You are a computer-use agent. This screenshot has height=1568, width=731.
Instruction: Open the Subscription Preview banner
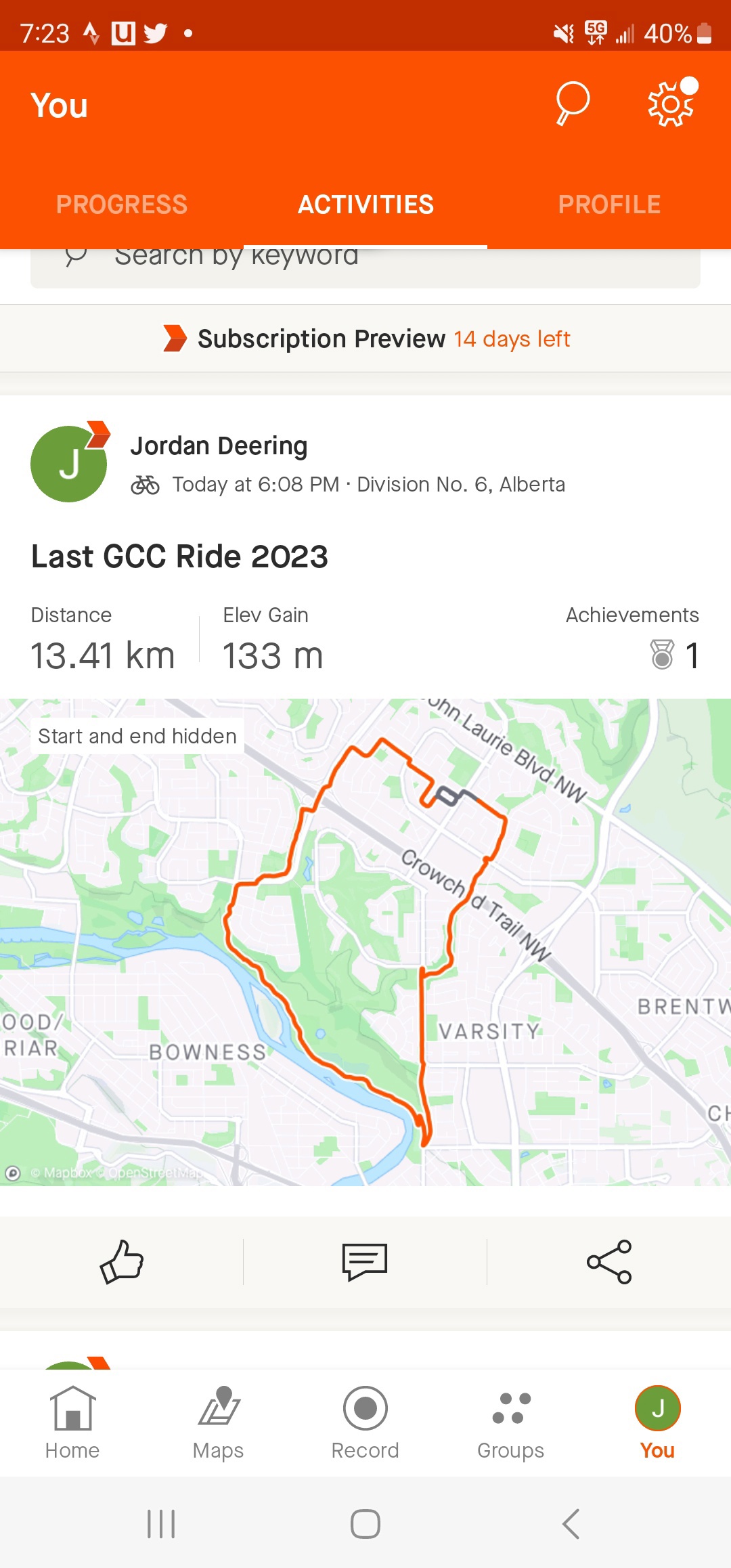click(x=365, y=339)
